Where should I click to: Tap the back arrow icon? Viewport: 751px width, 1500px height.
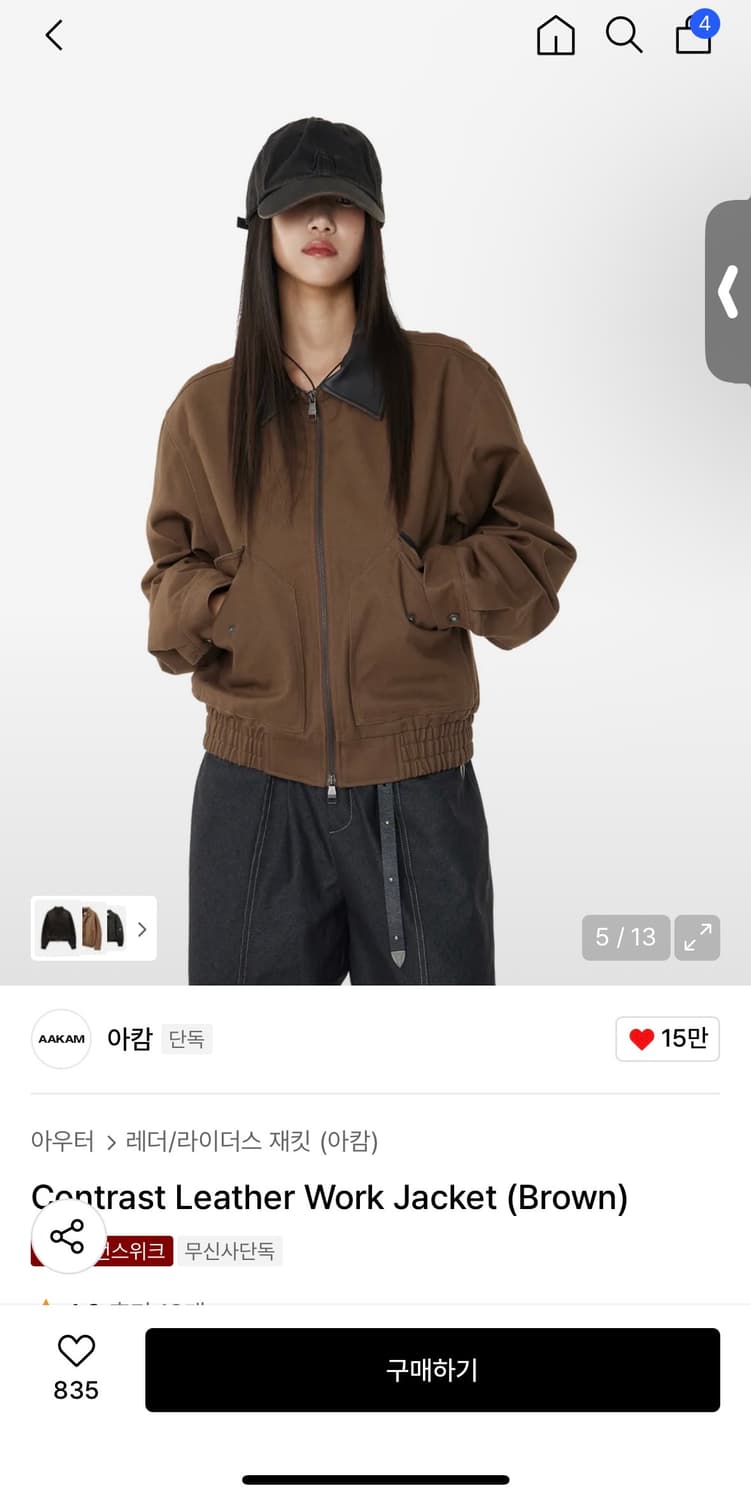54,35
